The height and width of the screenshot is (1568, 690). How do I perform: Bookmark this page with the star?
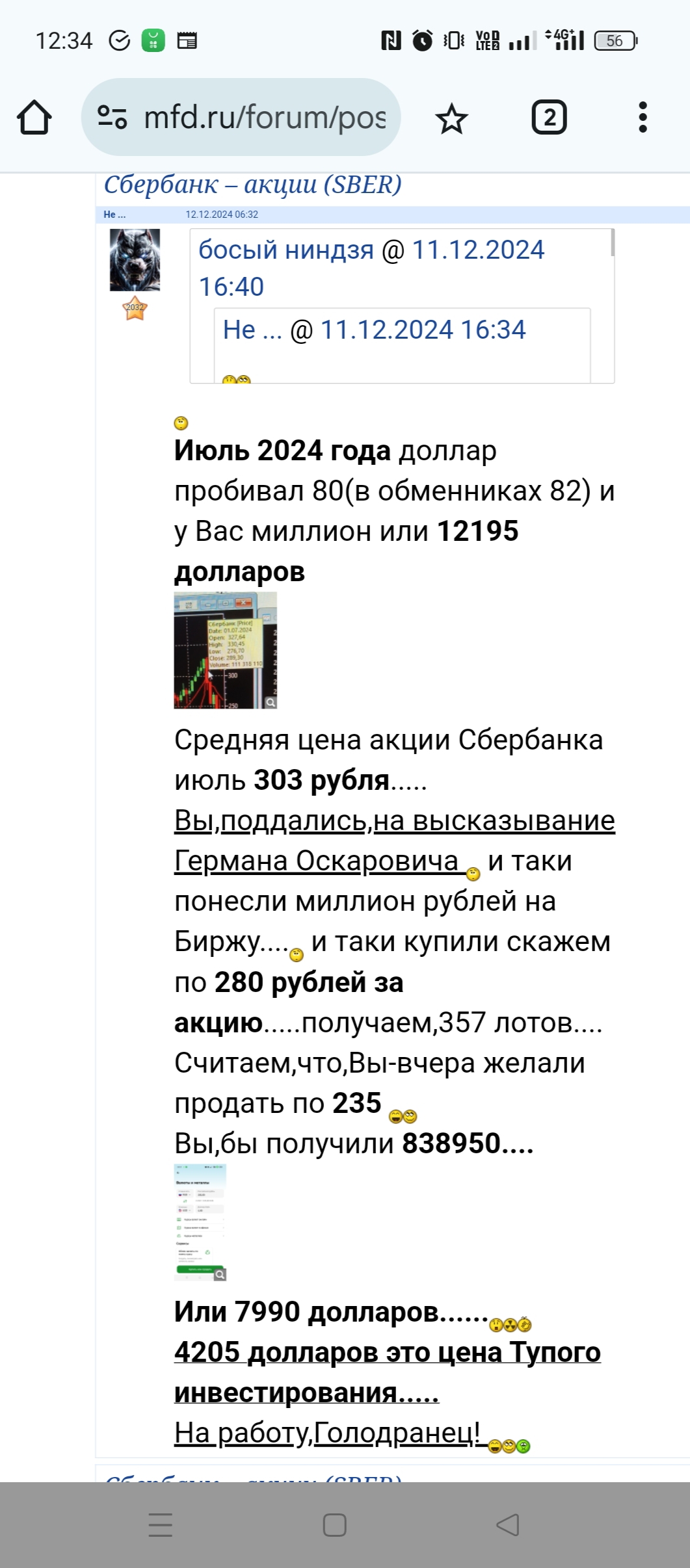click(451, 118)
